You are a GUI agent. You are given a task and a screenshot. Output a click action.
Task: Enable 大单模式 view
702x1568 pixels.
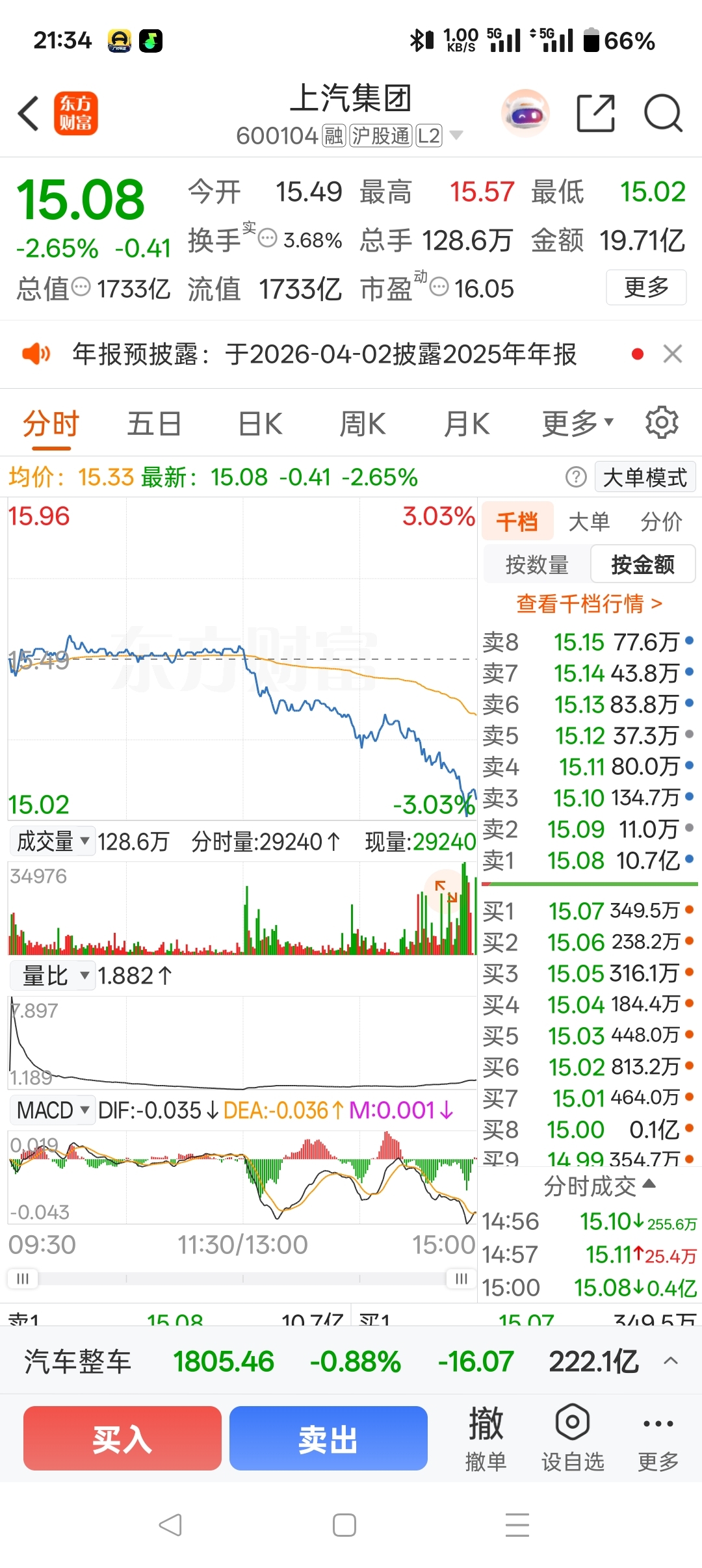(x=645, y=478)
